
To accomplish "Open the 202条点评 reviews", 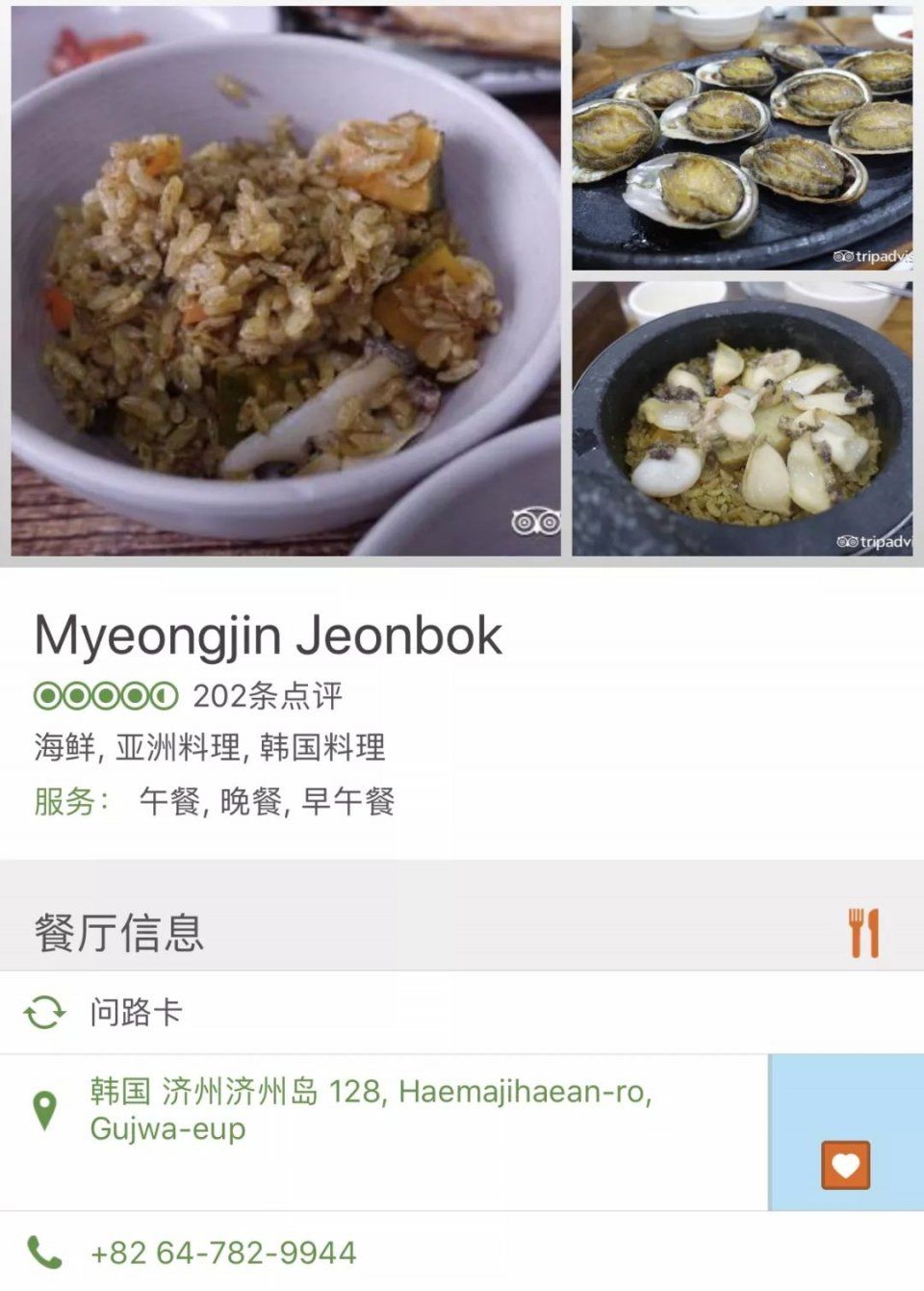I will [267, 696].
